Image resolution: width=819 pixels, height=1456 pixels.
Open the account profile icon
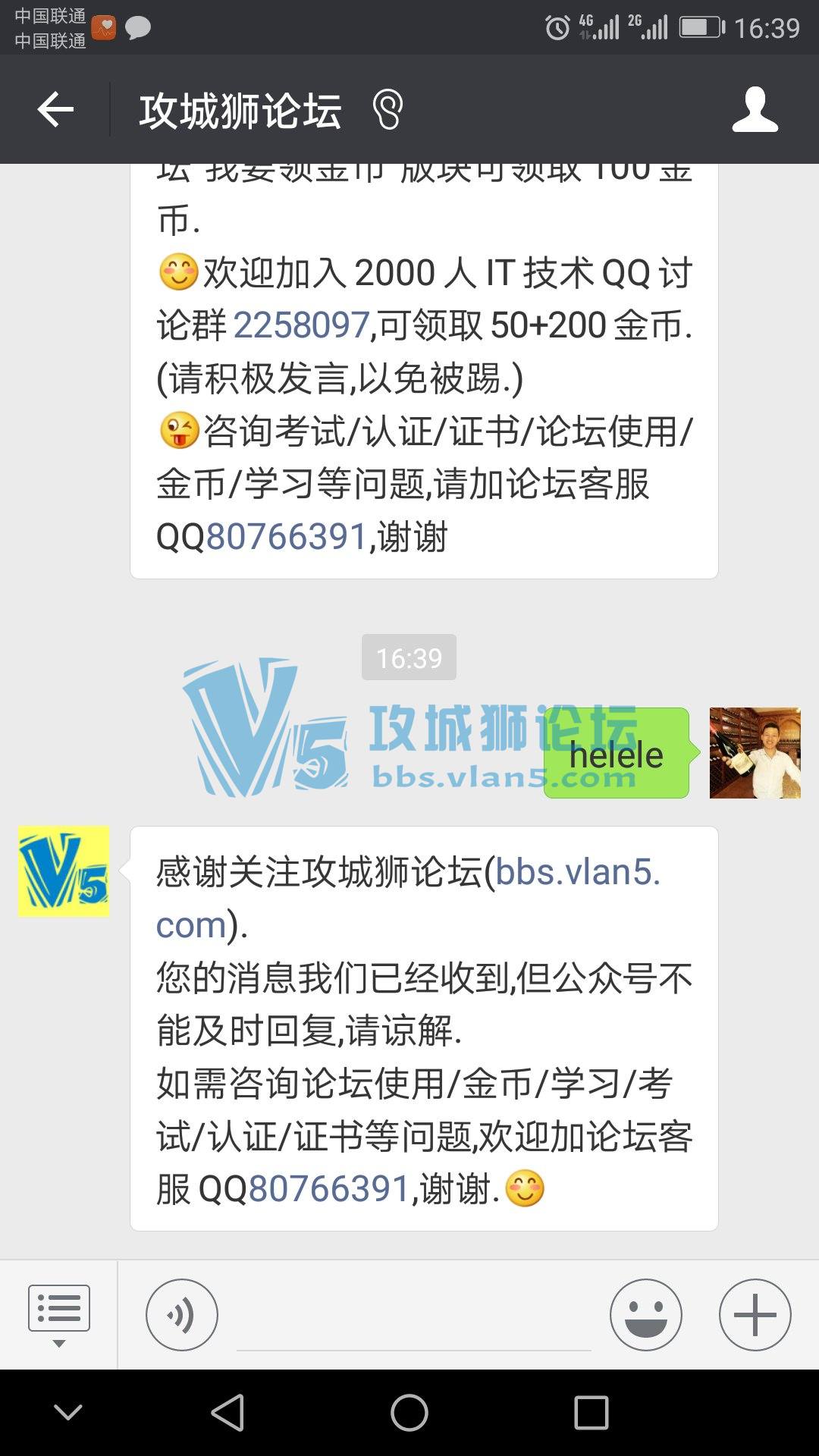pyautogui.click(x=755, y=110)
